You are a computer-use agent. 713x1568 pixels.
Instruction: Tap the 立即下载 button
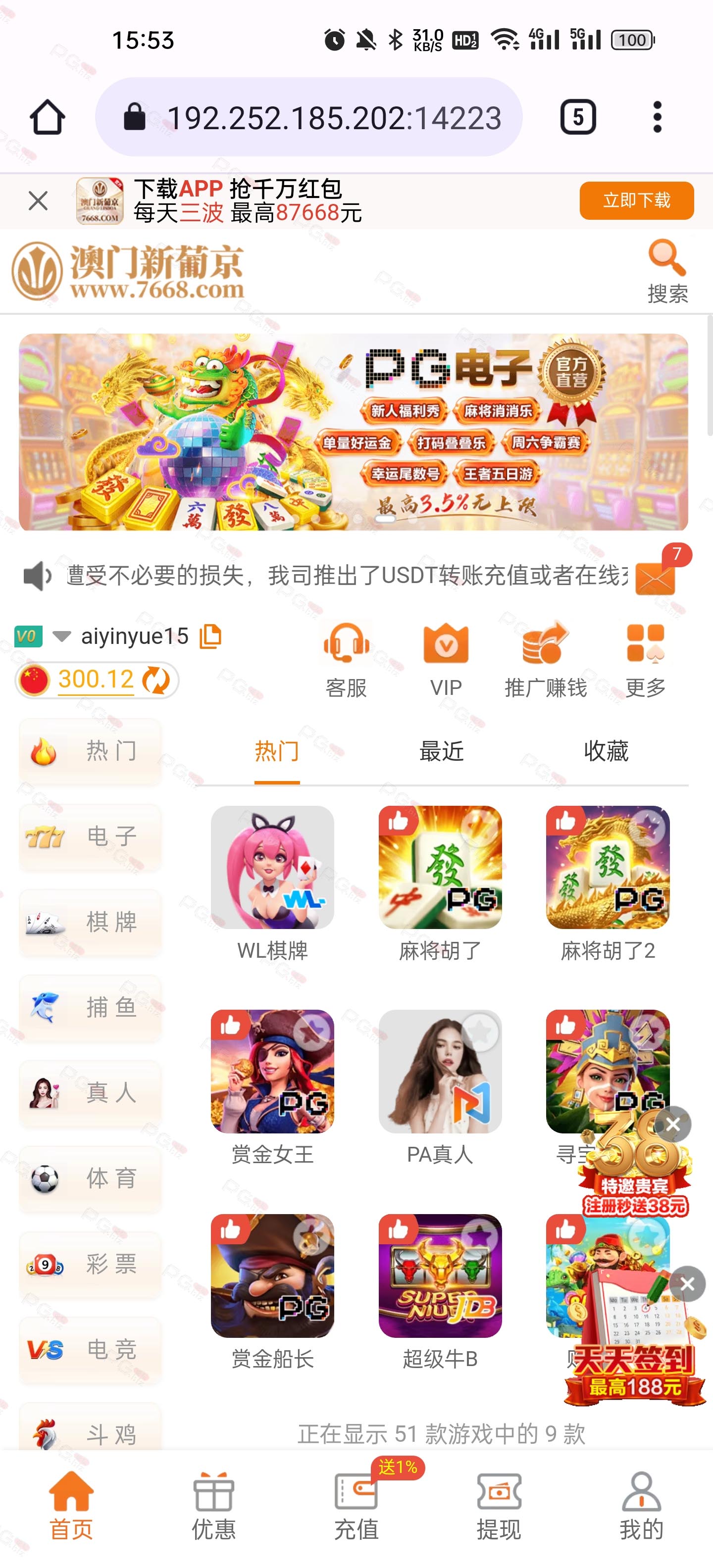coord(636,200)
